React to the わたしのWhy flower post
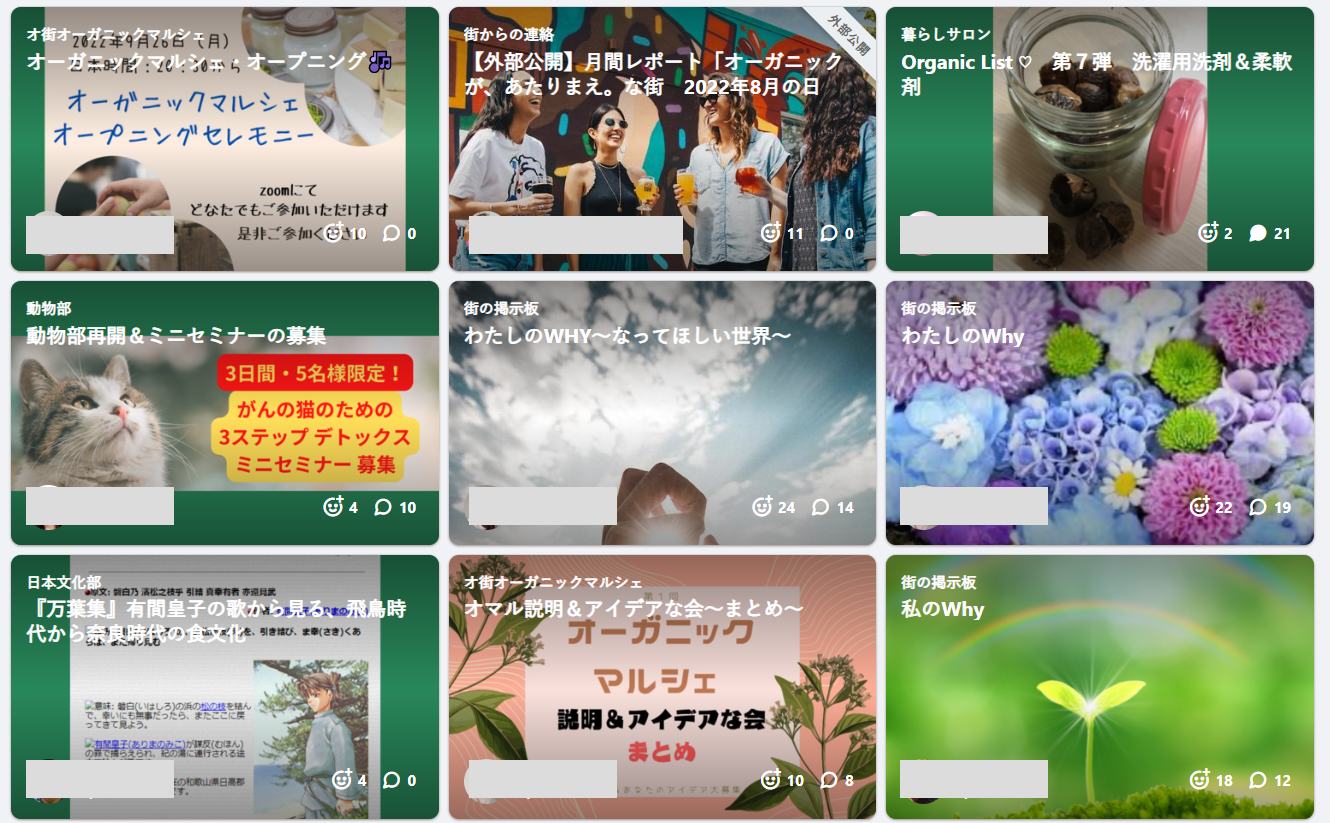 click(1199, 507)
